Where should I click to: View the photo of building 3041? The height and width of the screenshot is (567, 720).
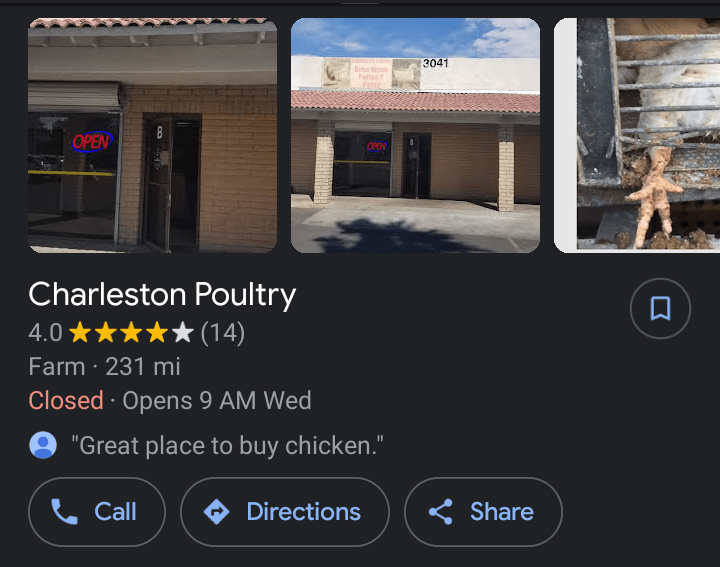415,135
